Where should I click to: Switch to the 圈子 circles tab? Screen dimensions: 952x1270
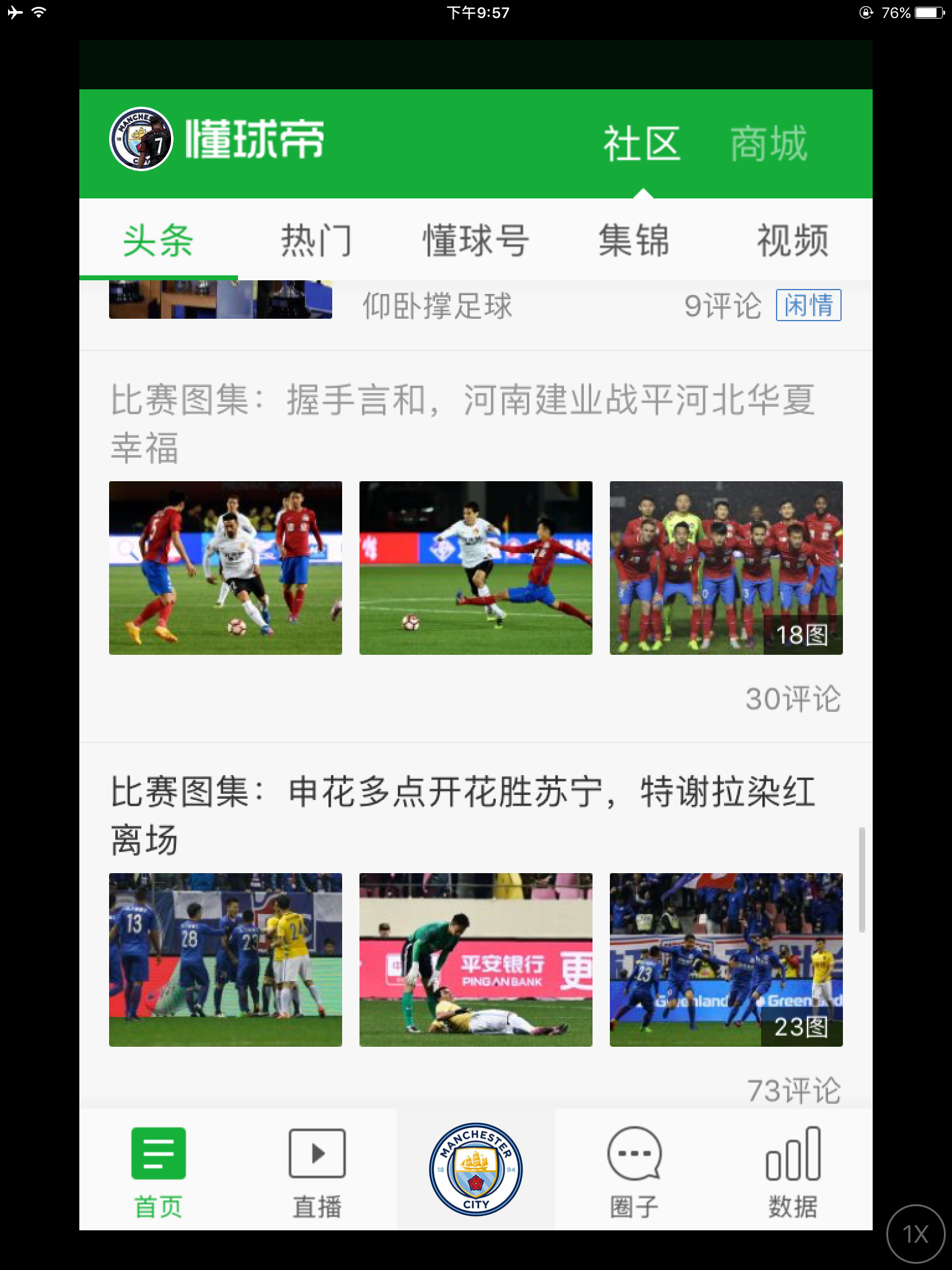634,1171
